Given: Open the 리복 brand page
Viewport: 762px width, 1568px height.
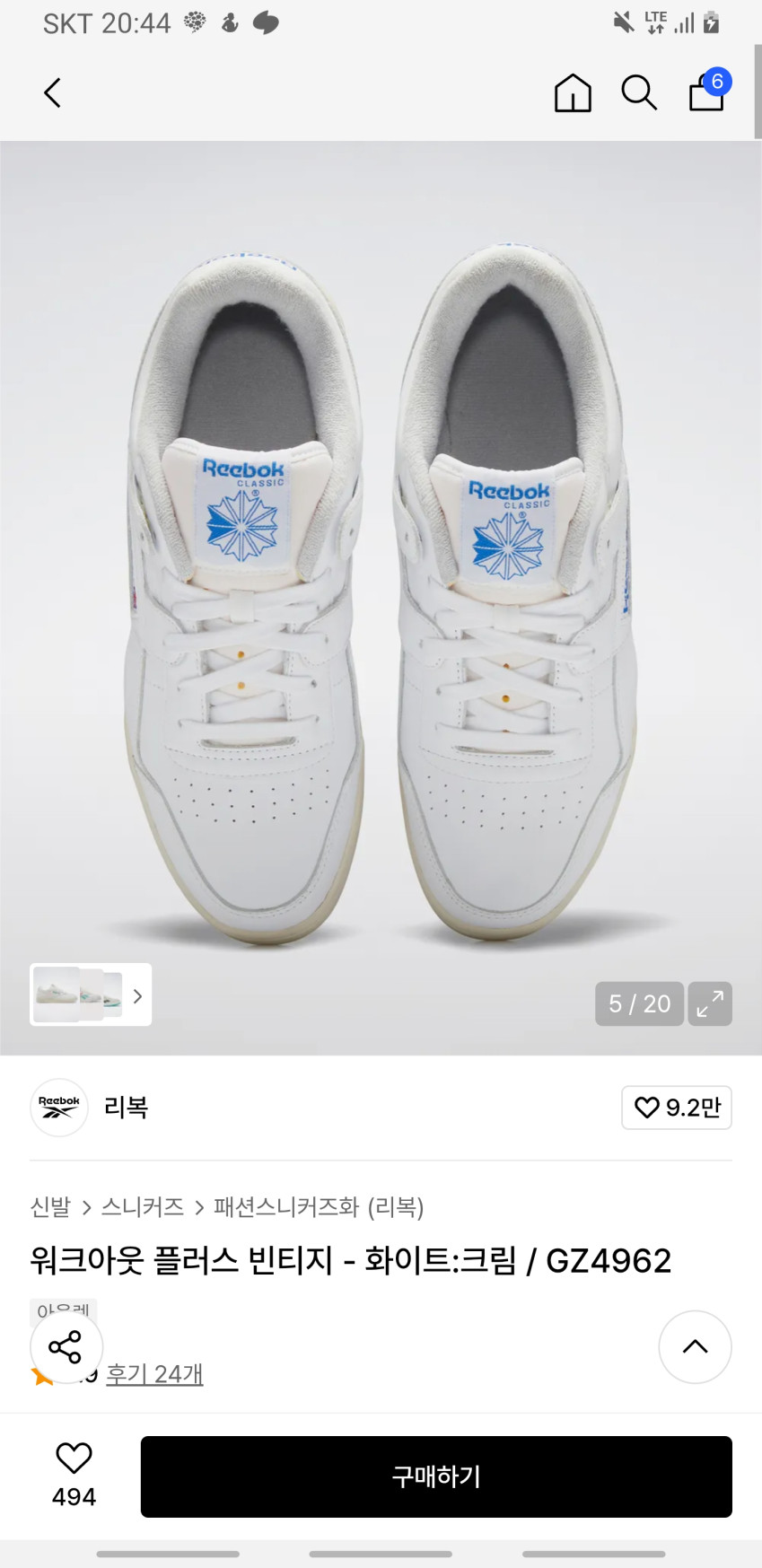Looking at the screenshot, I should [126, 1108].
